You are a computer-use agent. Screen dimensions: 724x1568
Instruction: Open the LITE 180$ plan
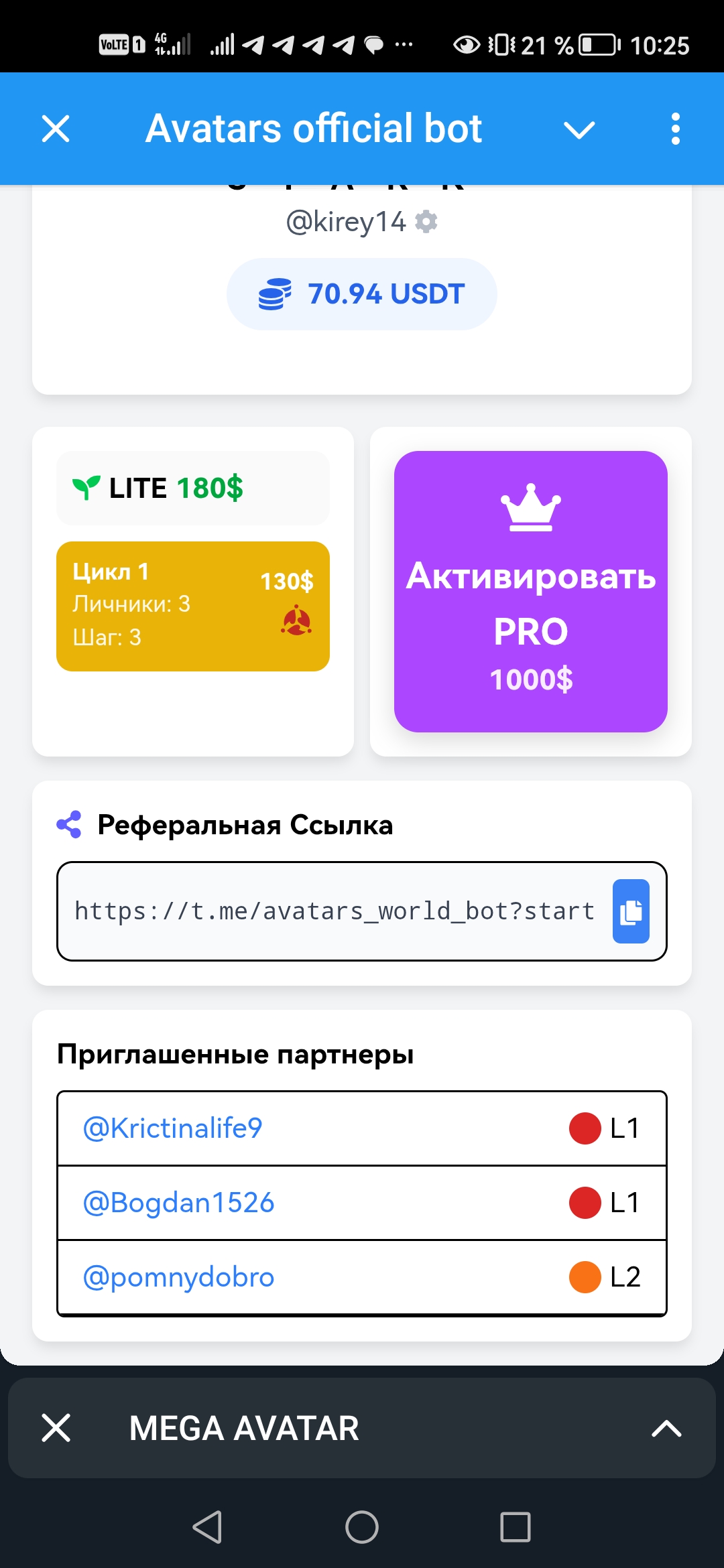tap(193, 488)
